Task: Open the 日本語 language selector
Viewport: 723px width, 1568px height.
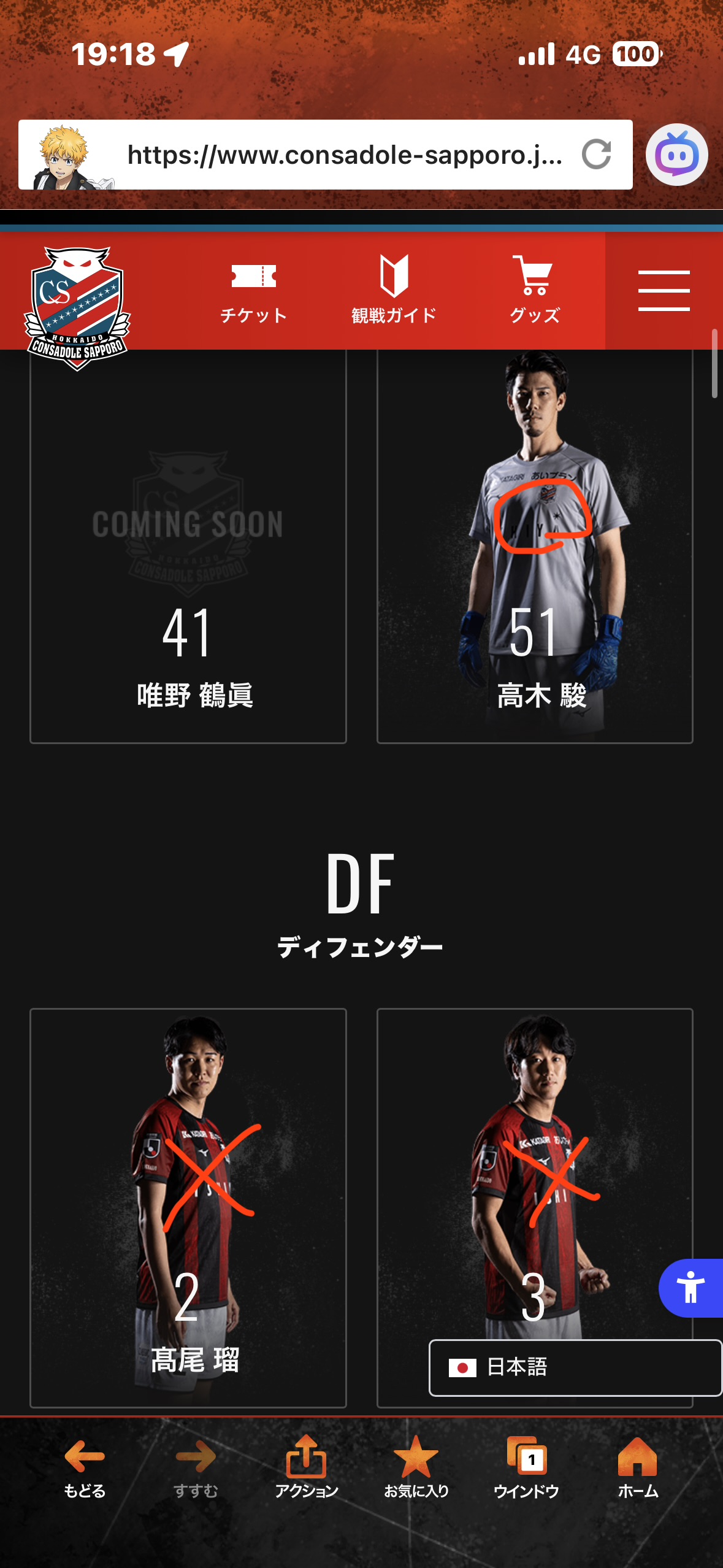Action: 575,1367
